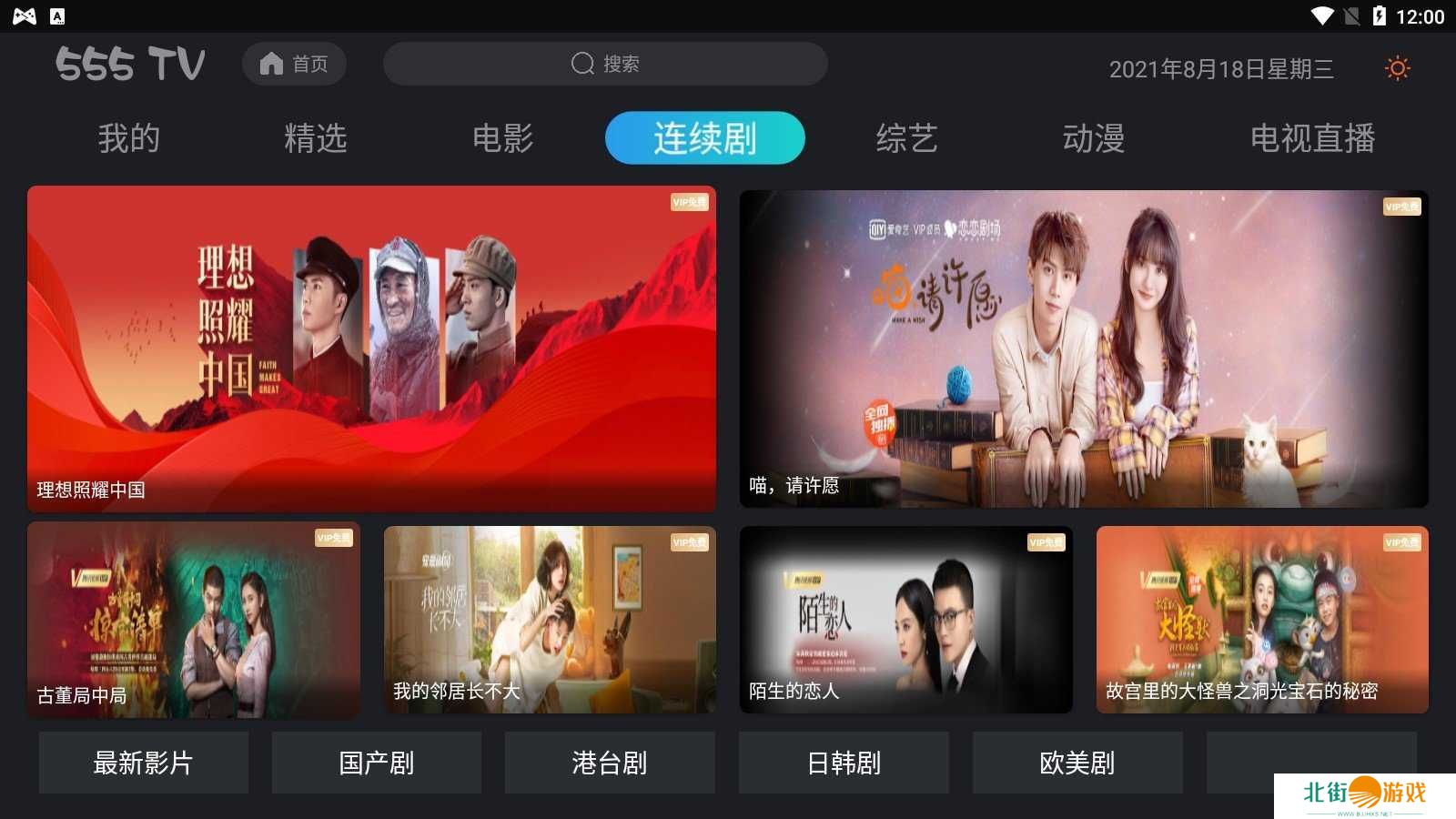
Task: Open the 理想照耀中国 series banner
Action: [x=371, y=348]
